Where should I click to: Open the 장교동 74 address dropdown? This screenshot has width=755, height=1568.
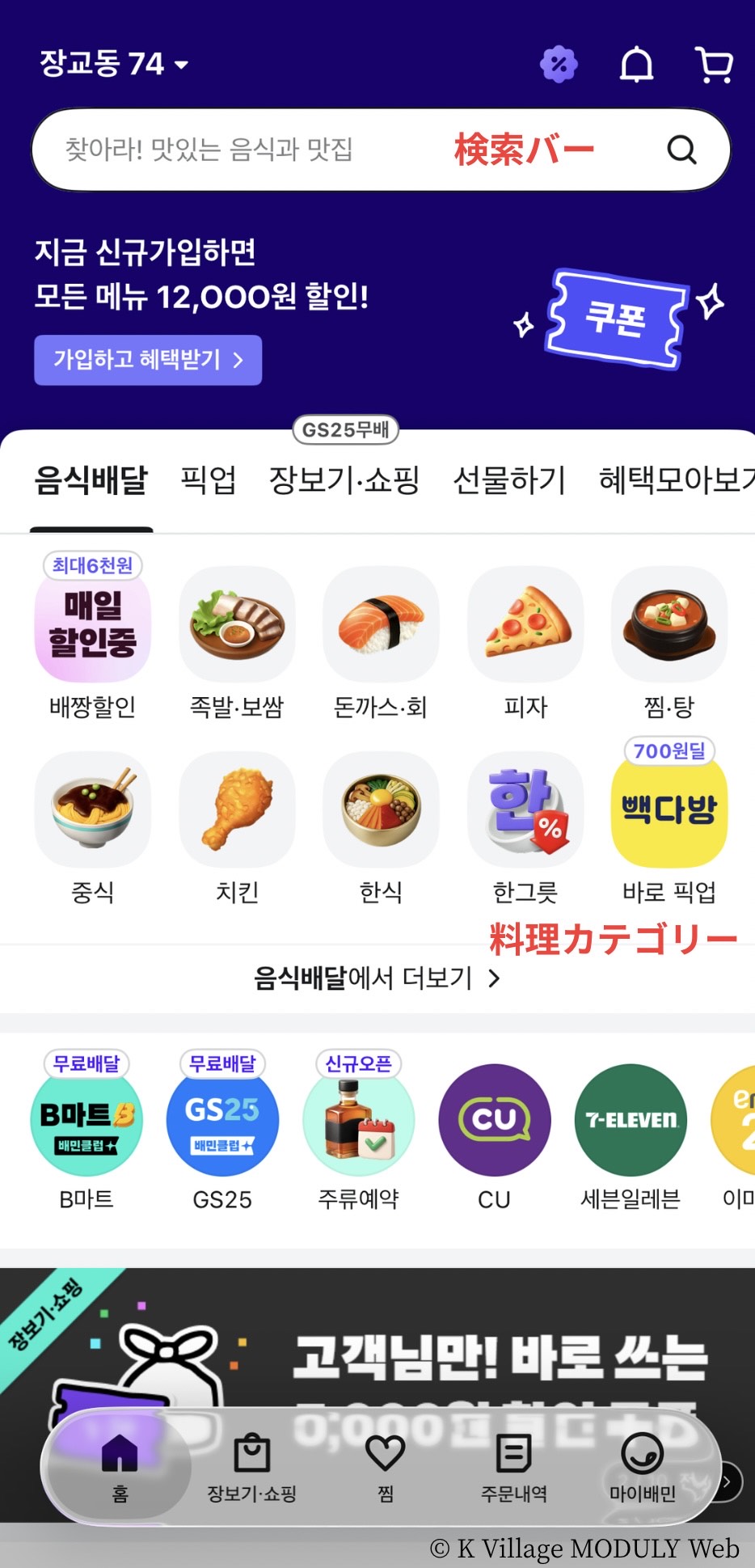click(x=114, y=63)
